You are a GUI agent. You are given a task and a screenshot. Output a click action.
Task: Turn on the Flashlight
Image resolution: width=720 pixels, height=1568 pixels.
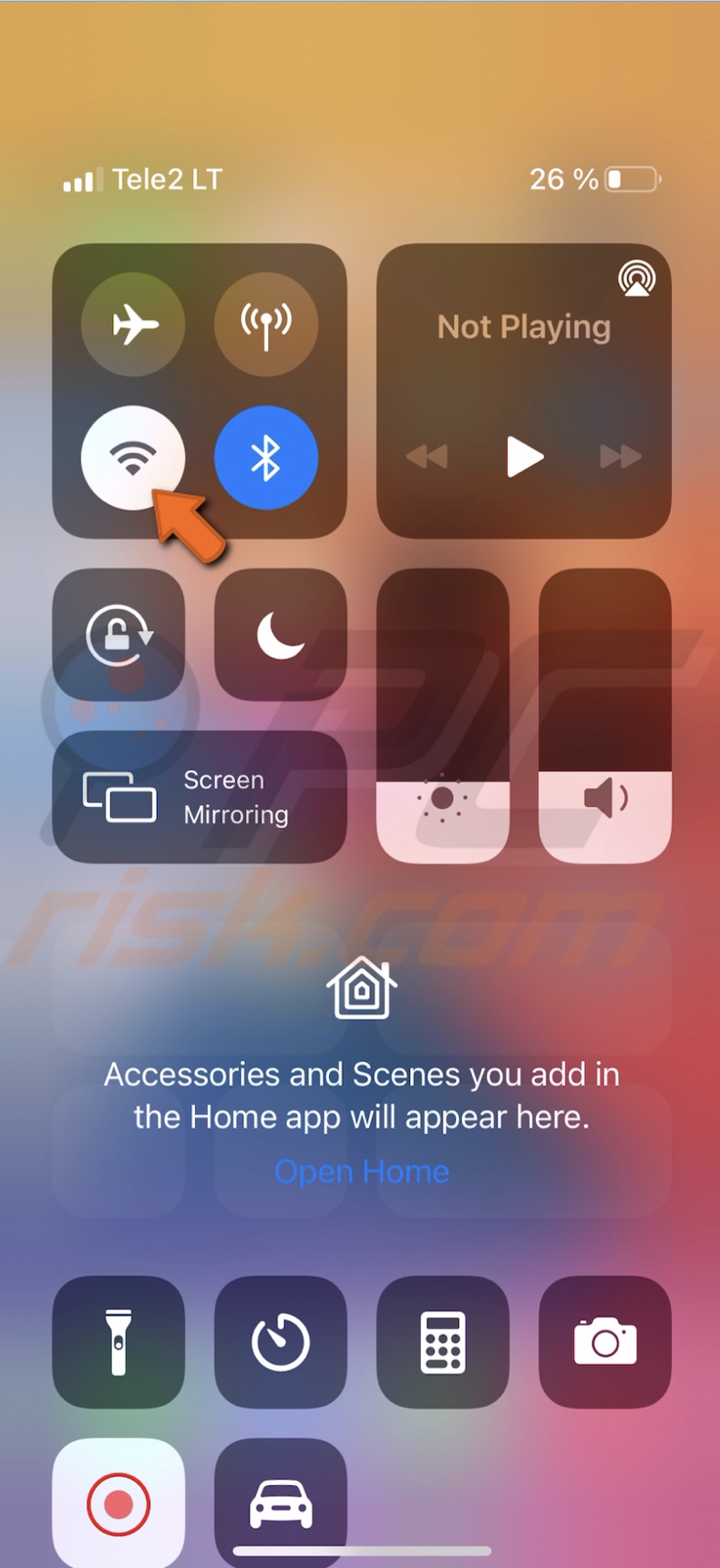tap(118, 1342)
